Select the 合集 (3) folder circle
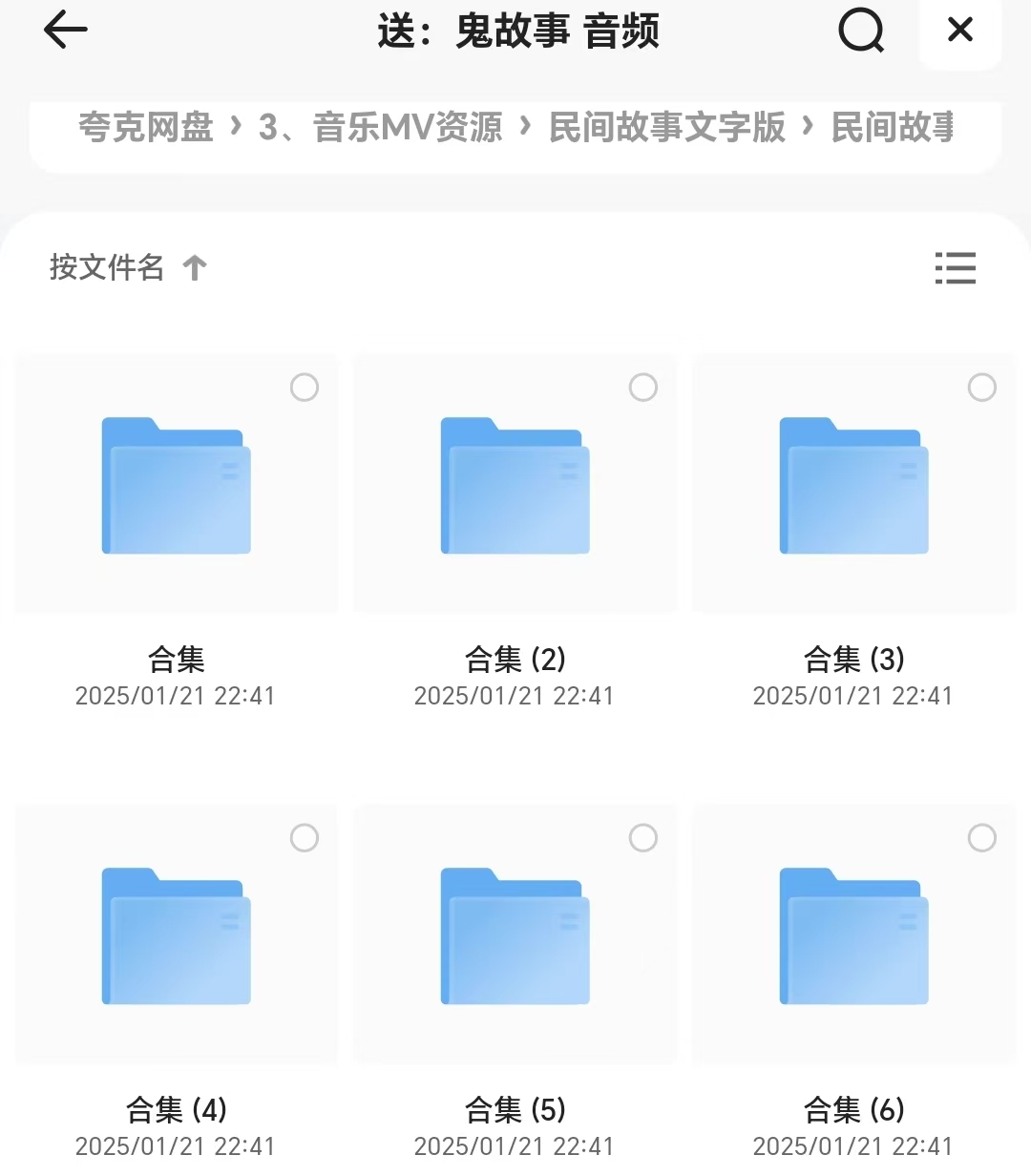 coord(982,388)
